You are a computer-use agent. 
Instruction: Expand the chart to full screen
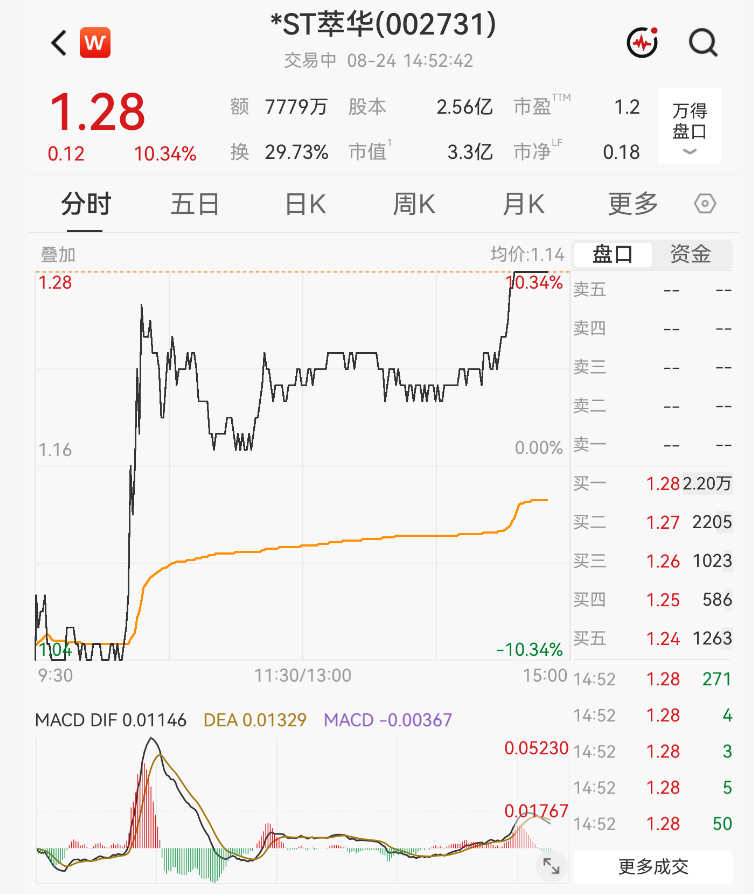point(551,866)
